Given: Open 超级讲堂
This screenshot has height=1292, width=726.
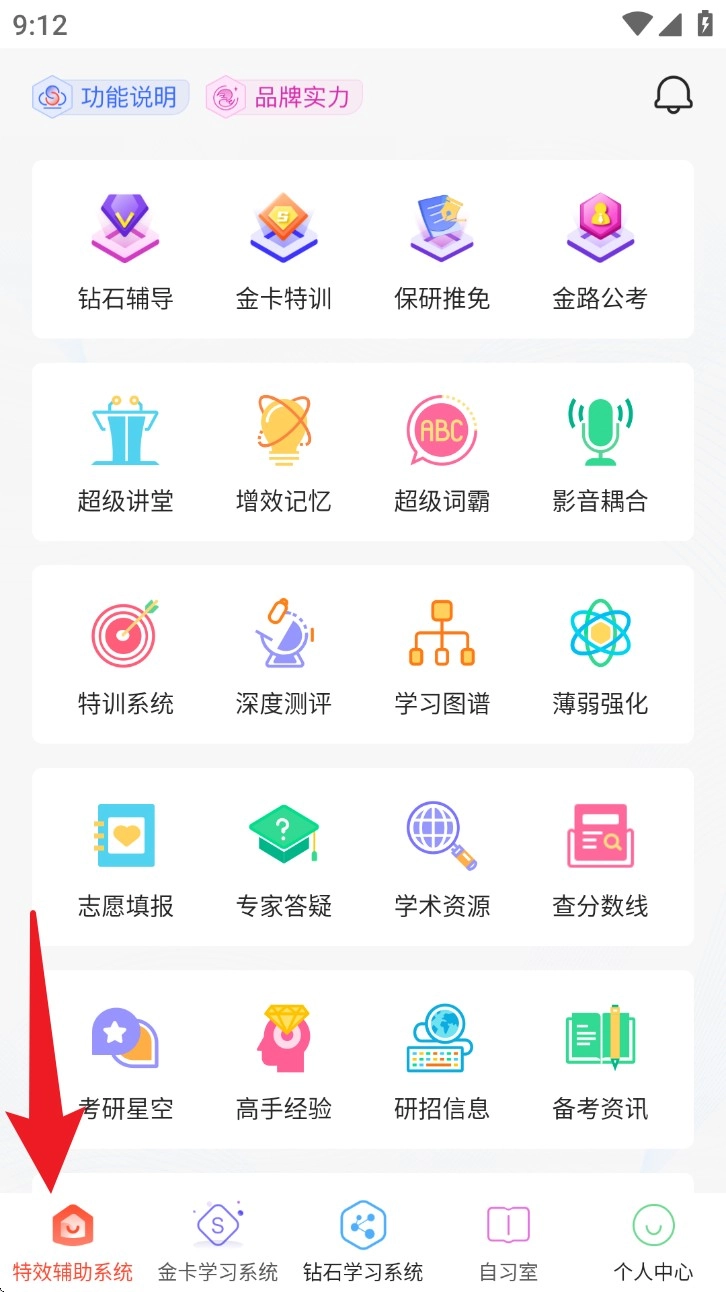Looking at the screenshot, I should tap(126, 454).
